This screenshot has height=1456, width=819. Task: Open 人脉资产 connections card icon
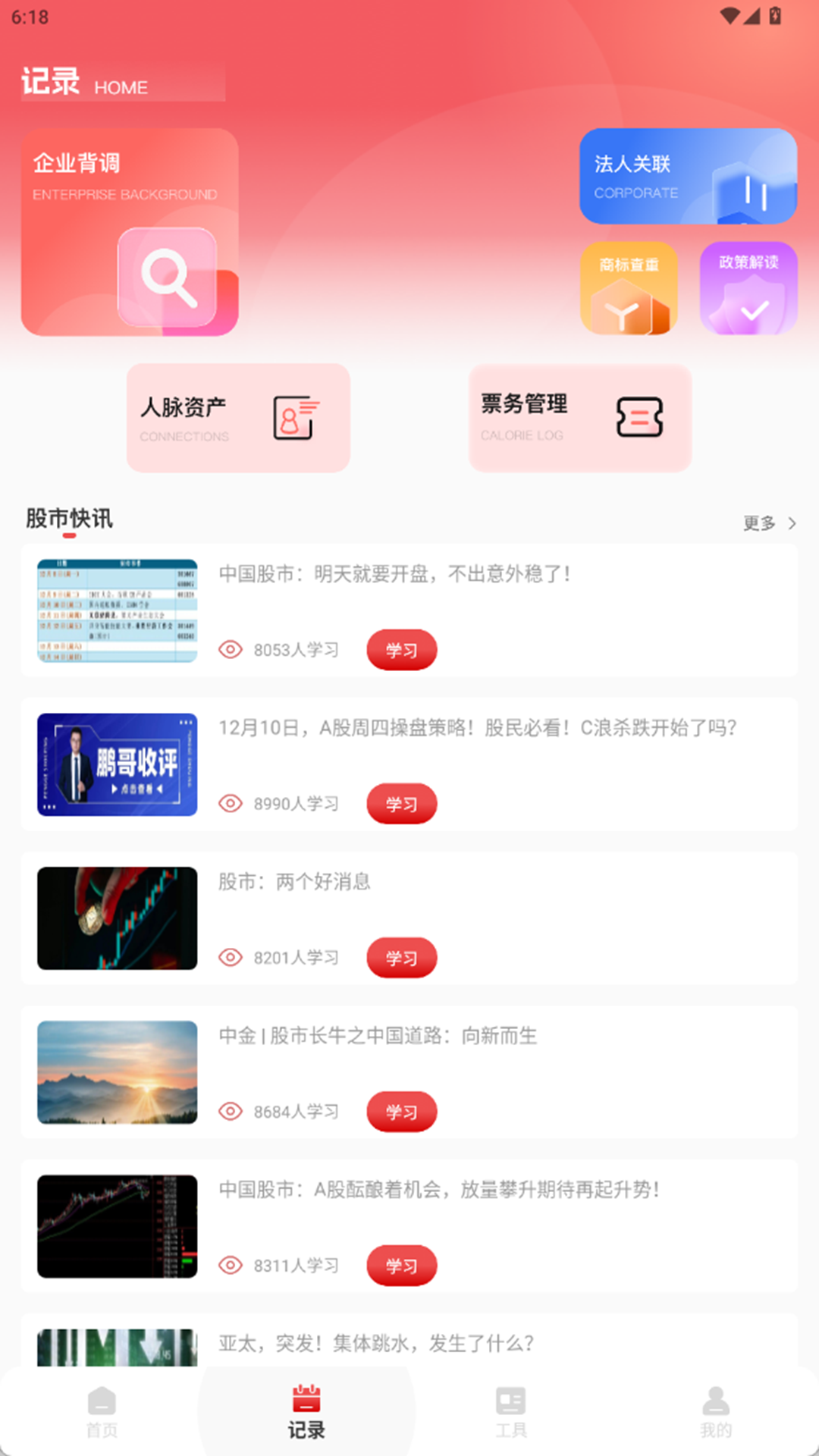297,417
